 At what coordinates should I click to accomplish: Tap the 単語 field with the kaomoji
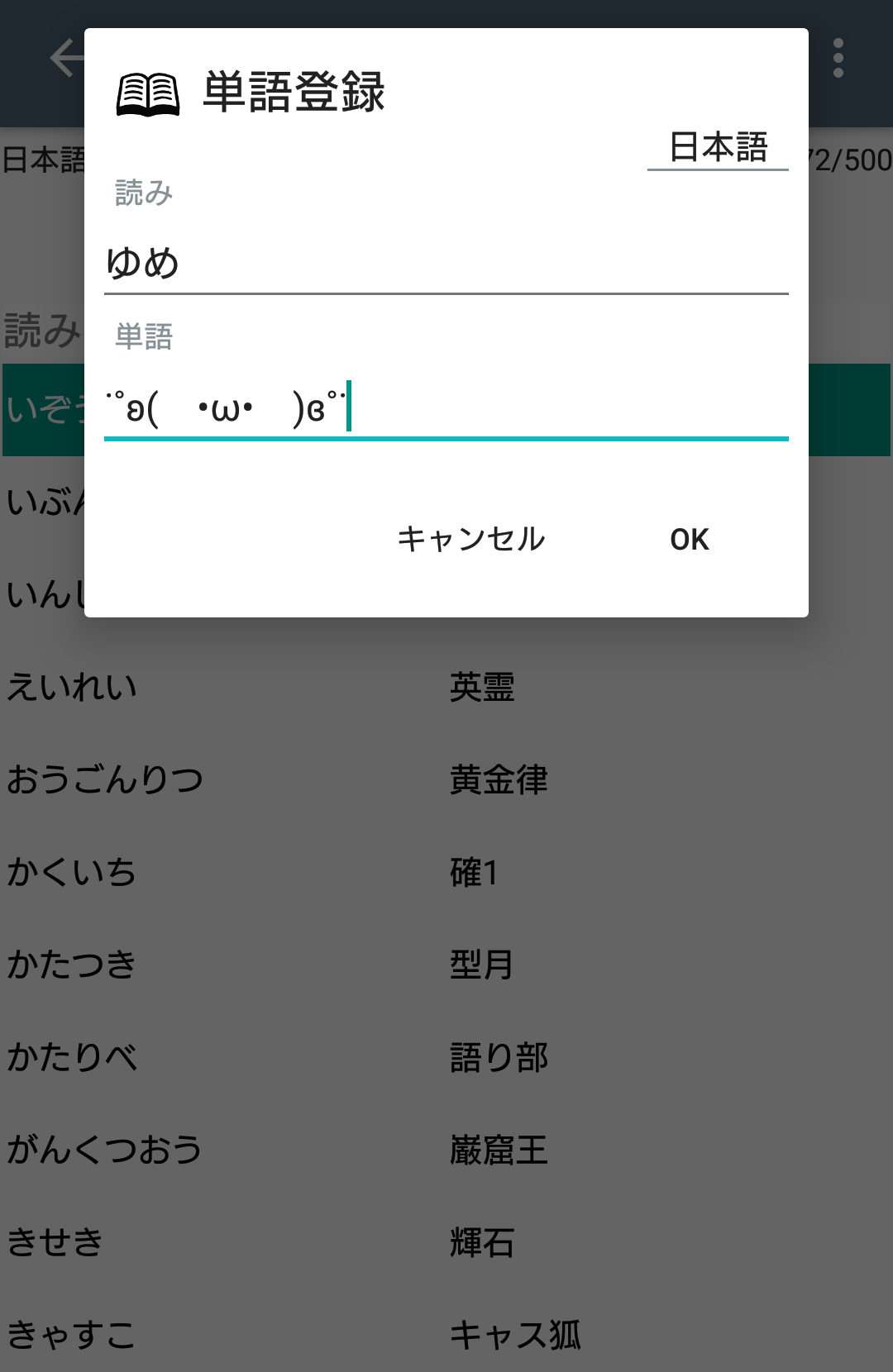coord(446,408)
